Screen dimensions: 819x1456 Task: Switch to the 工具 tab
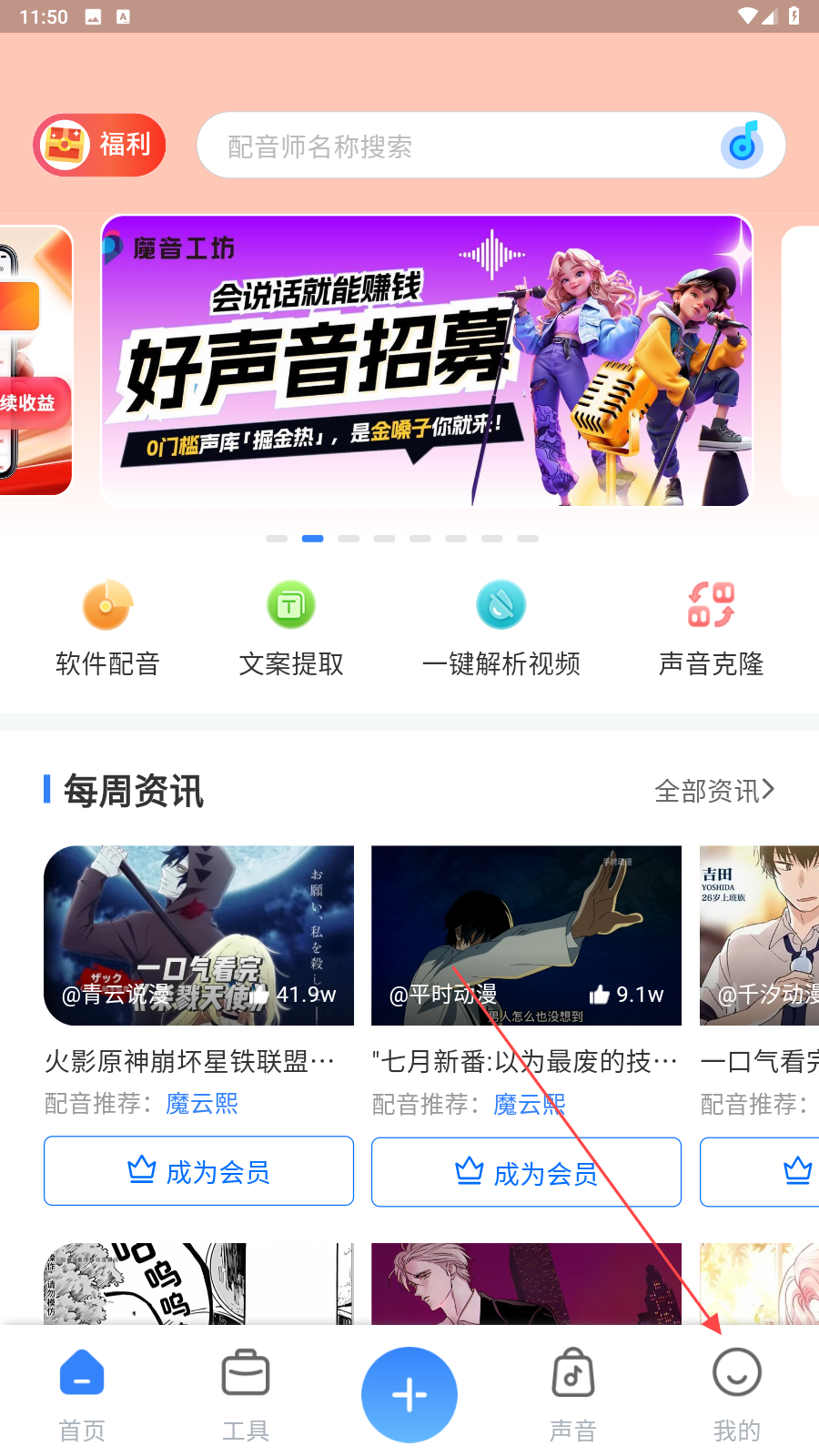click(246, 1394)
